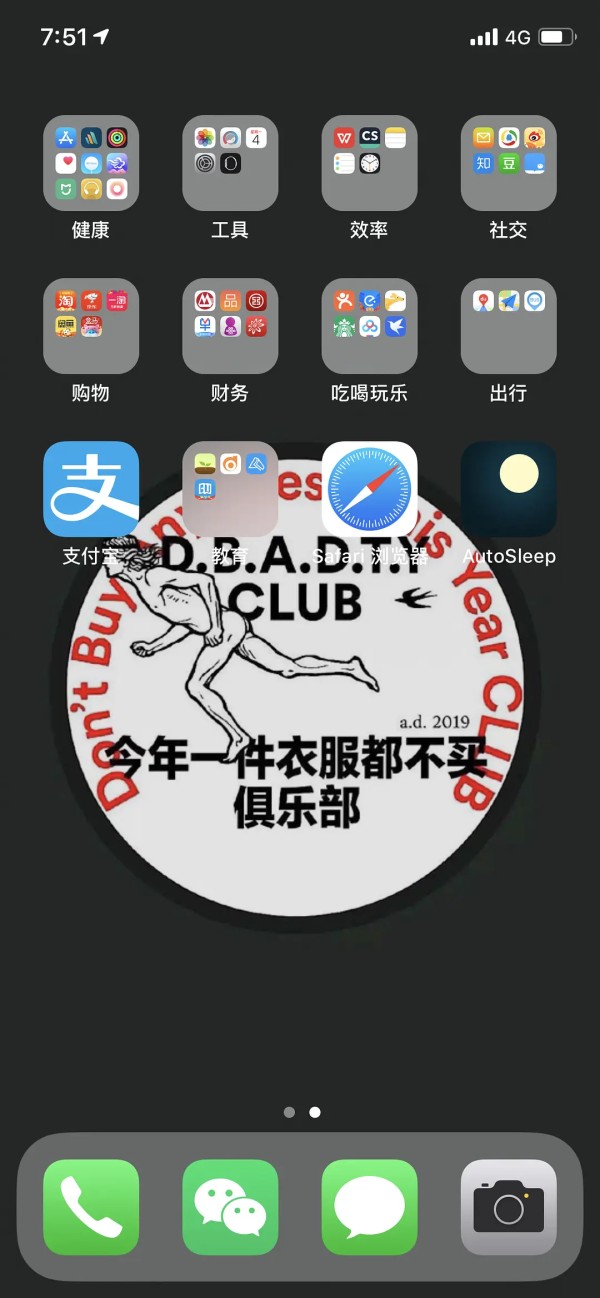Tap the home screen page indicator dots
600x1298 pixels.
301,1112
